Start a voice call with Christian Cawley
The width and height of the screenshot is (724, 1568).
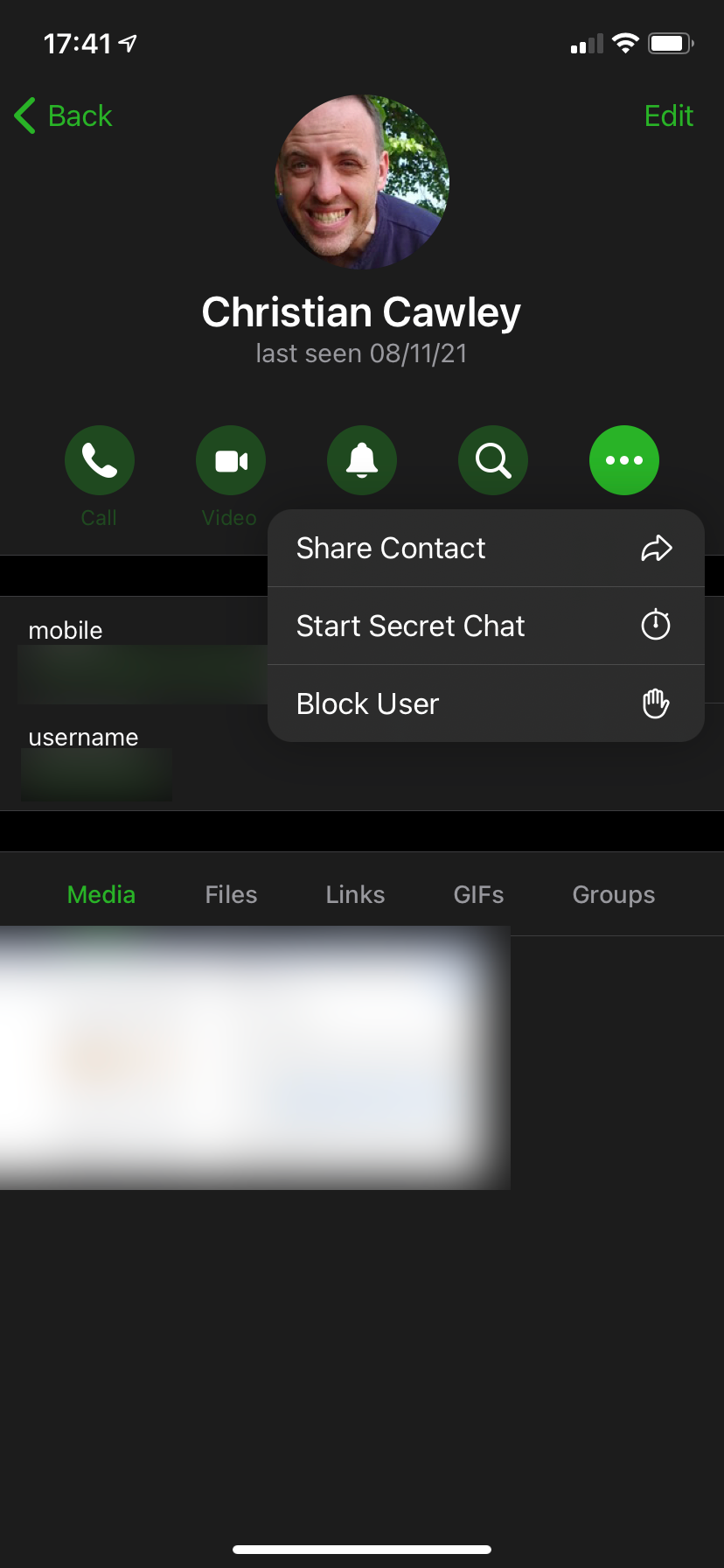[99, 459]
